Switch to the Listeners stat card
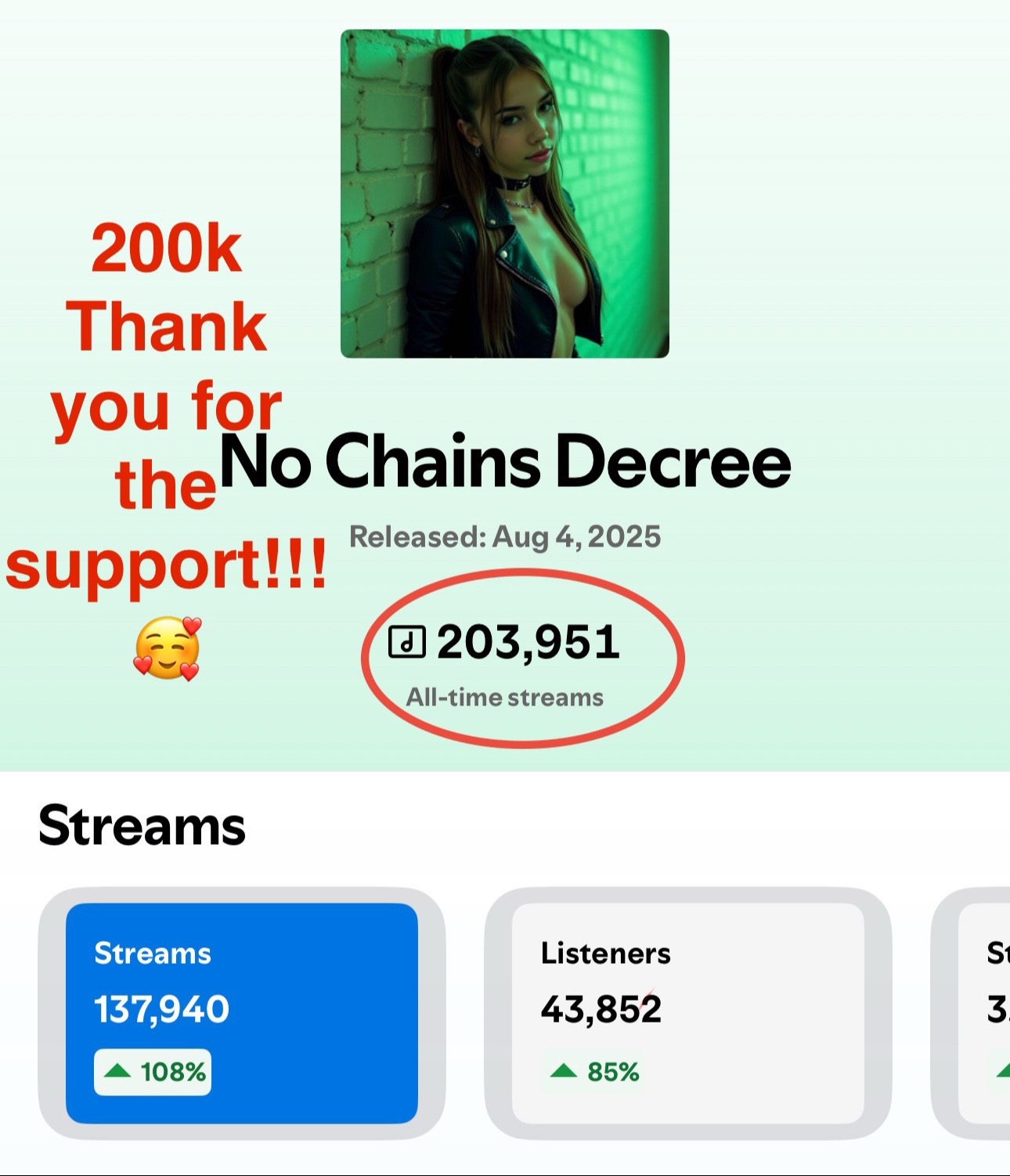The width and height of the screenshot is (1010, 1176). click(687, 1012)
